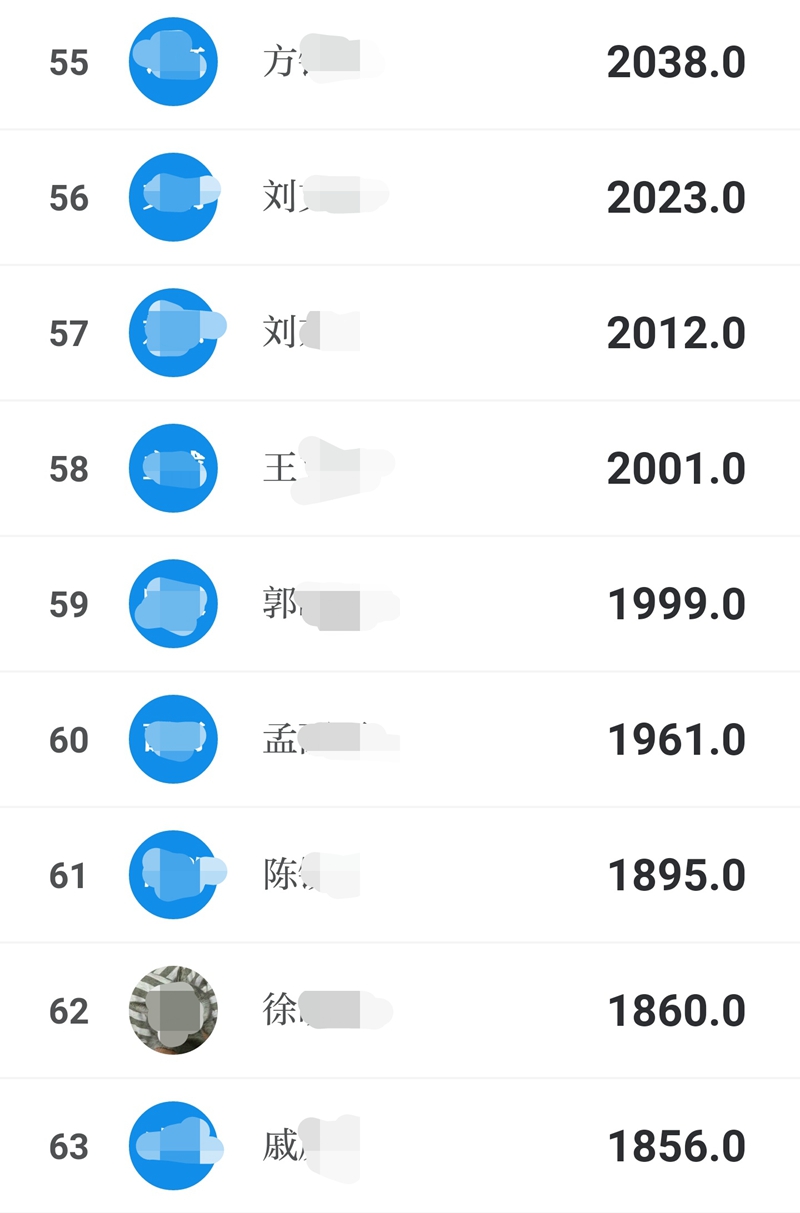
Task: Tap the photo avatar at rank 62
Action: [x=172, y=1011]
